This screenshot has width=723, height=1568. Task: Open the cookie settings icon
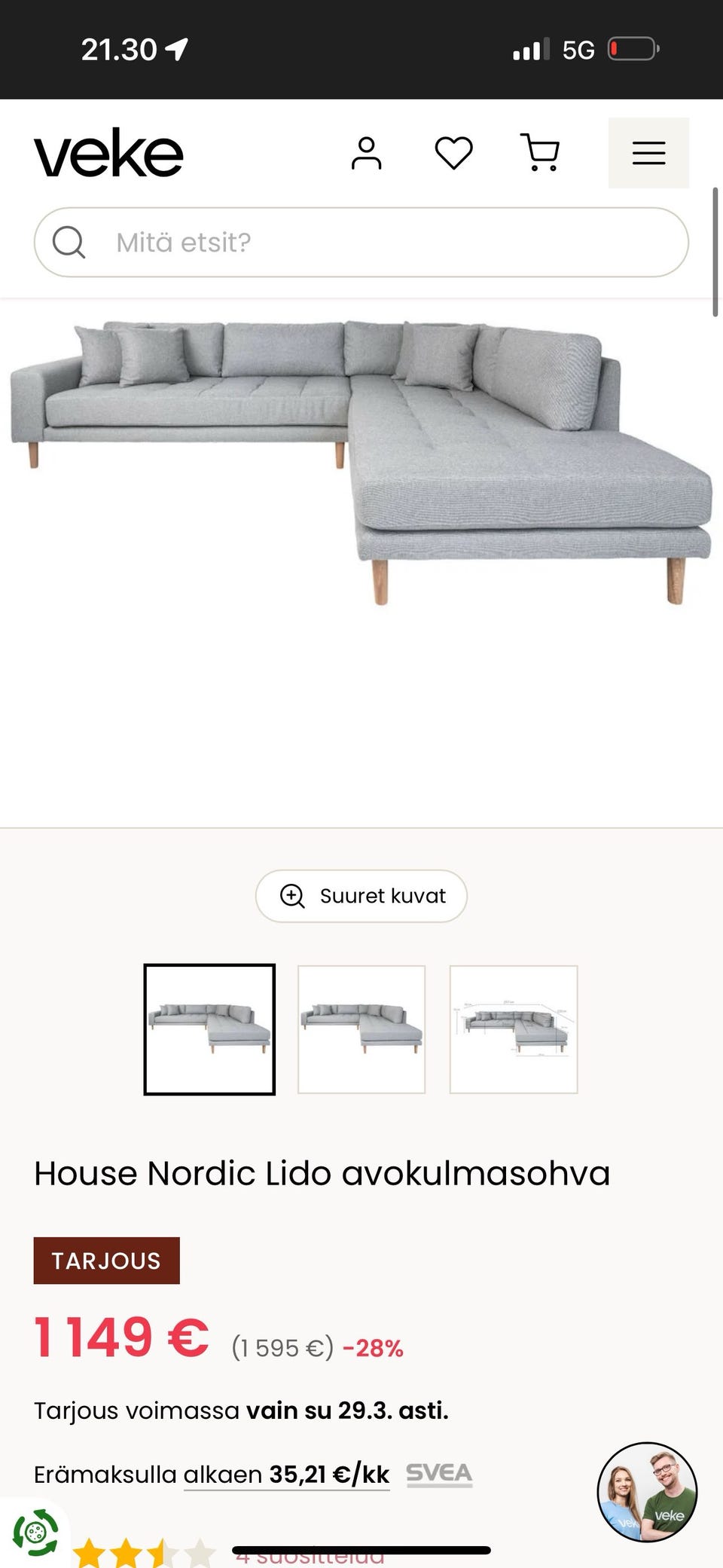tap(35, 1532)
